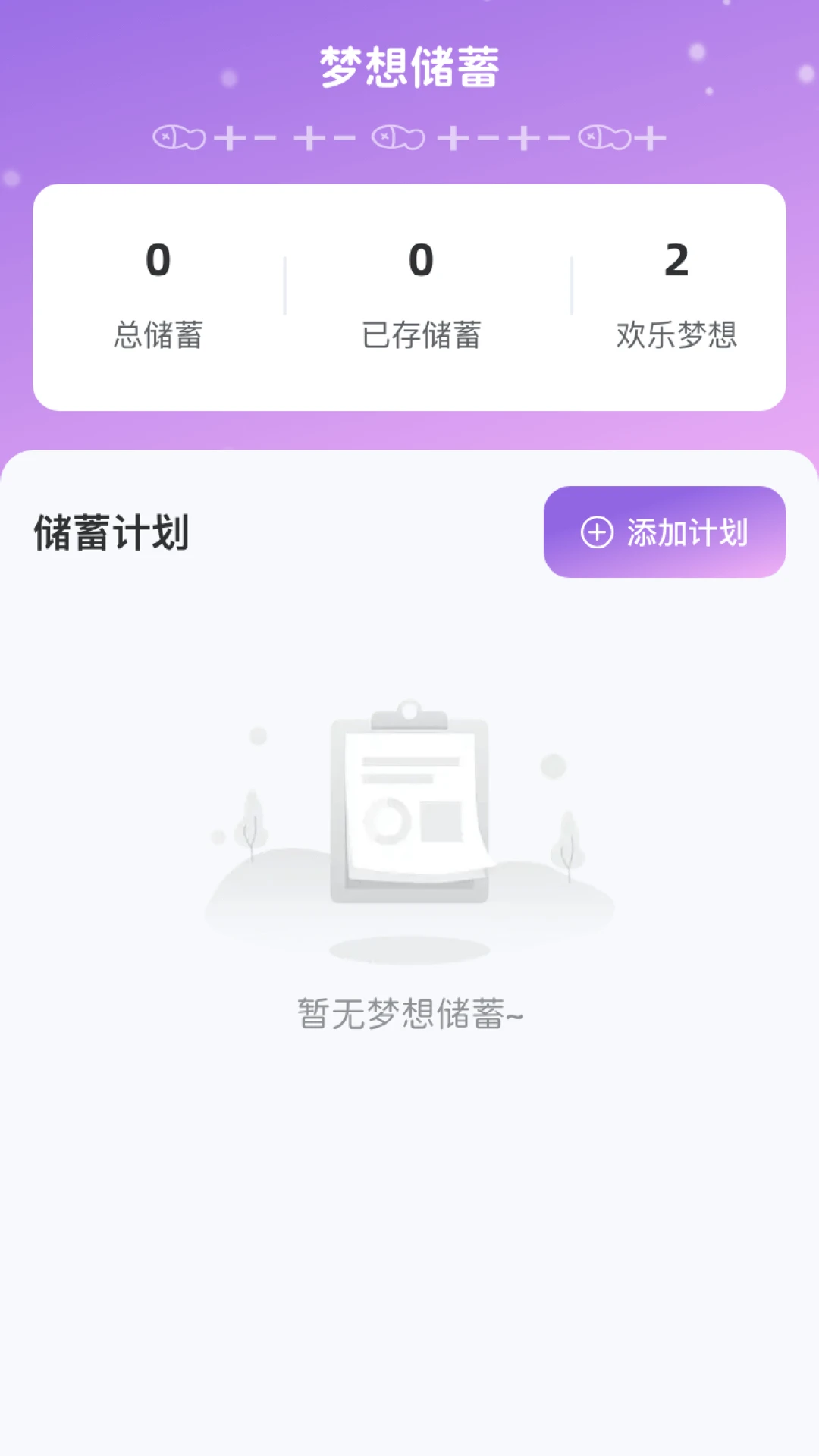This screenshot has width=819, height=1456.
Task: Click the first fish icon in the header decoration
Action: point(180,138)
